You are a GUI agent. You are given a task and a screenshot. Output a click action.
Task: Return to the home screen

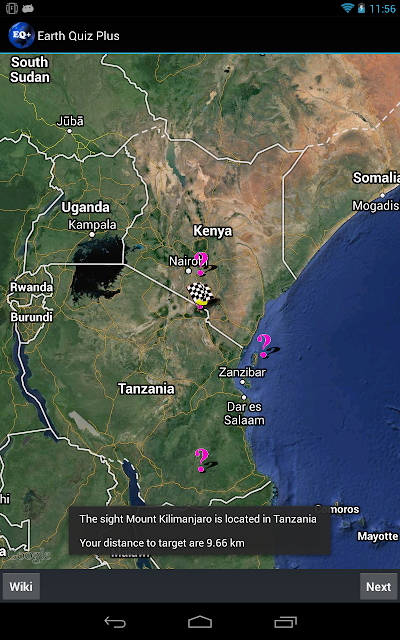200,622
